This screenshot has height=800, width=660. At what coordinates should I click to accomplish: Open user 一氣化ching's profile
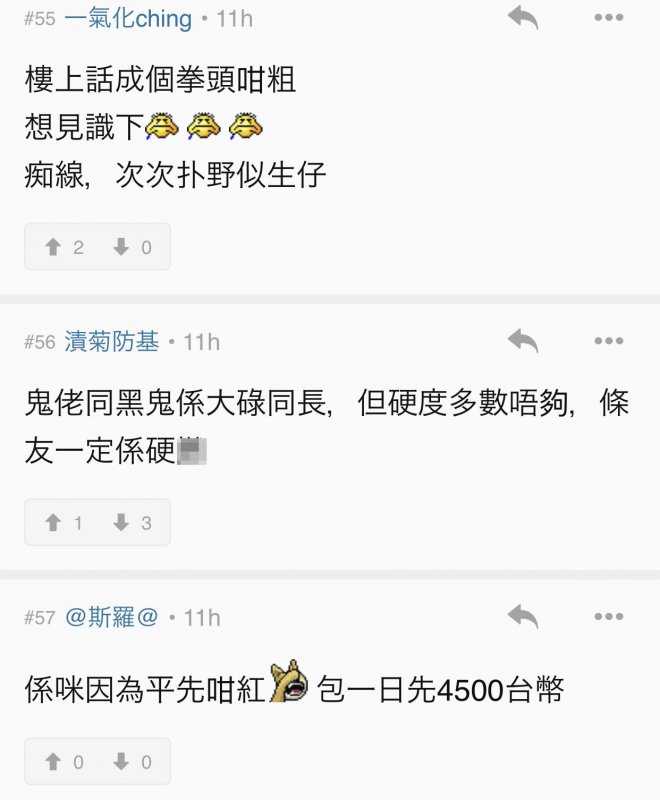127,18
